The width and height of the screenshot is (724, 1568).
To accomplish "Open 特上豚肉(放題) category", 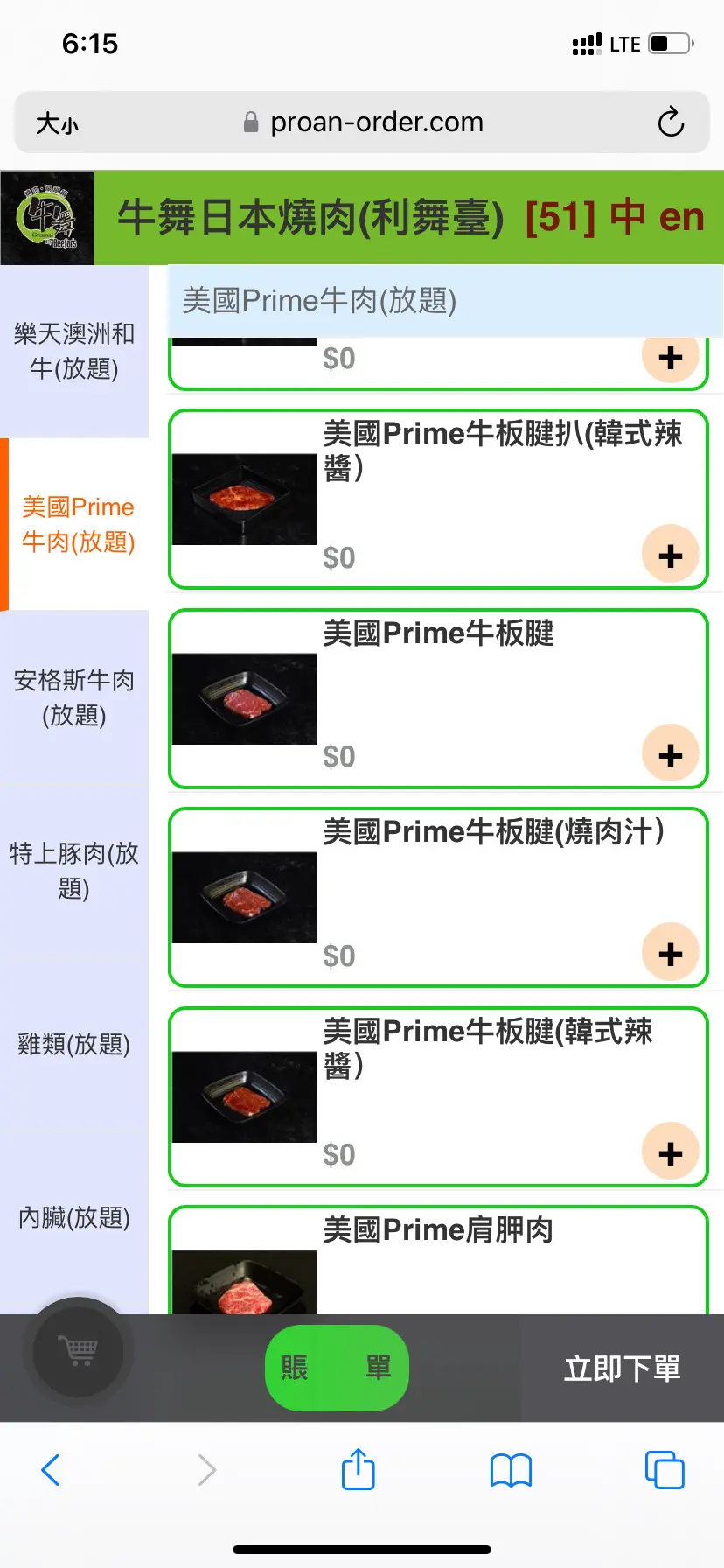I will point(74,870).
